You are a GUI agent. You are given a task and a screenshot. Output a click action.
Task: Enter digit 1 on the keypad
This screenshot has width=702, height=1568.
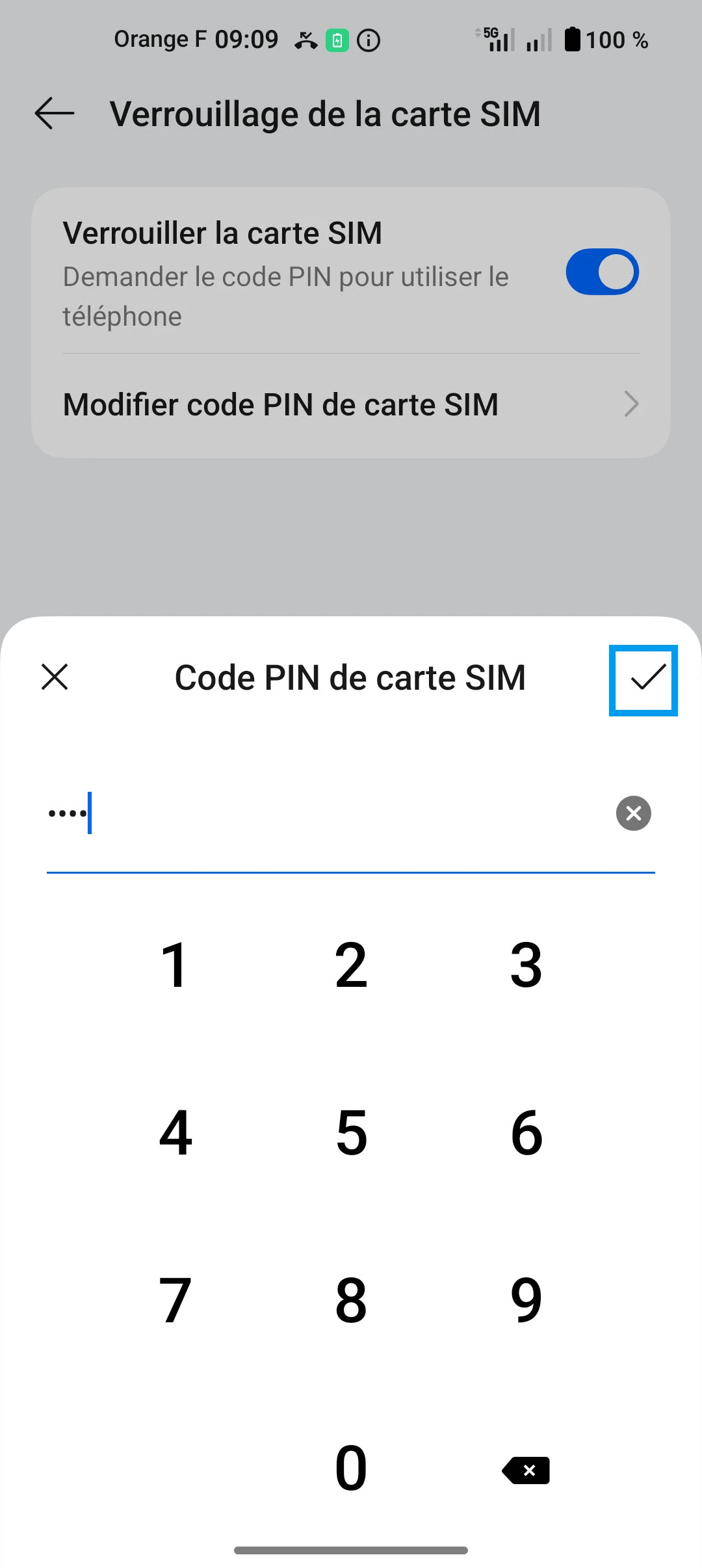pyautogui.click(x=175, y=965)
